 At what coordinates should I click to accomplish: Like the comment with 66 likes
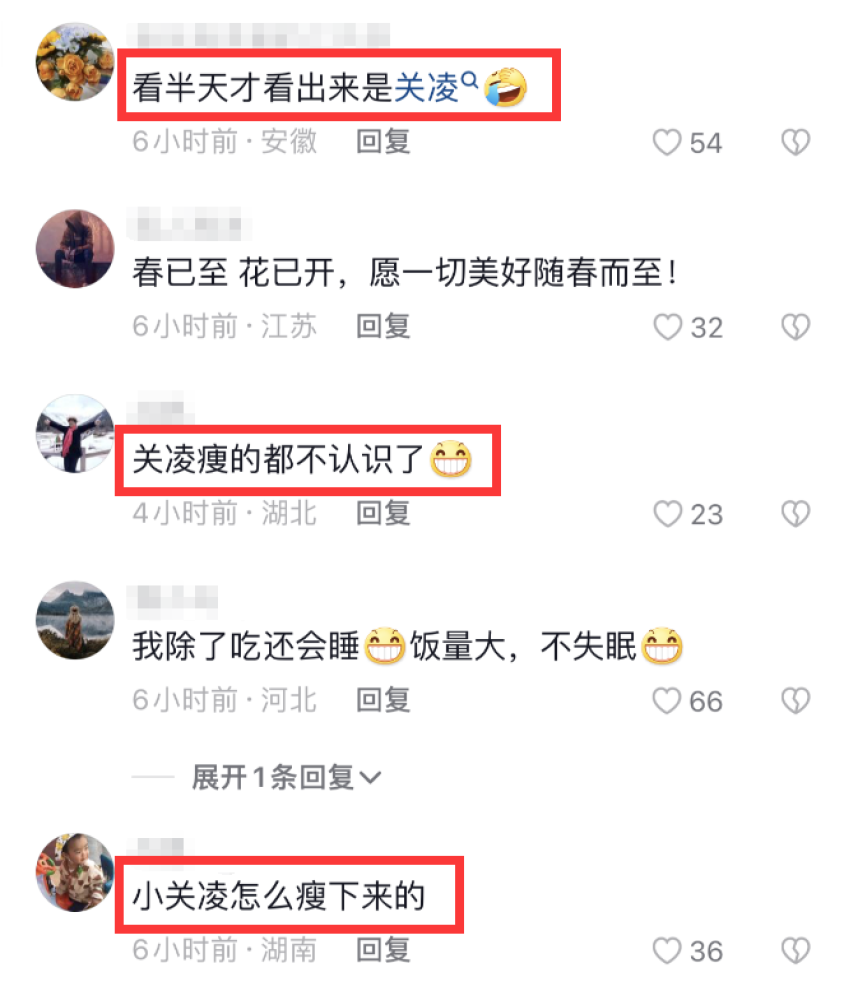[x=667, y=701]
